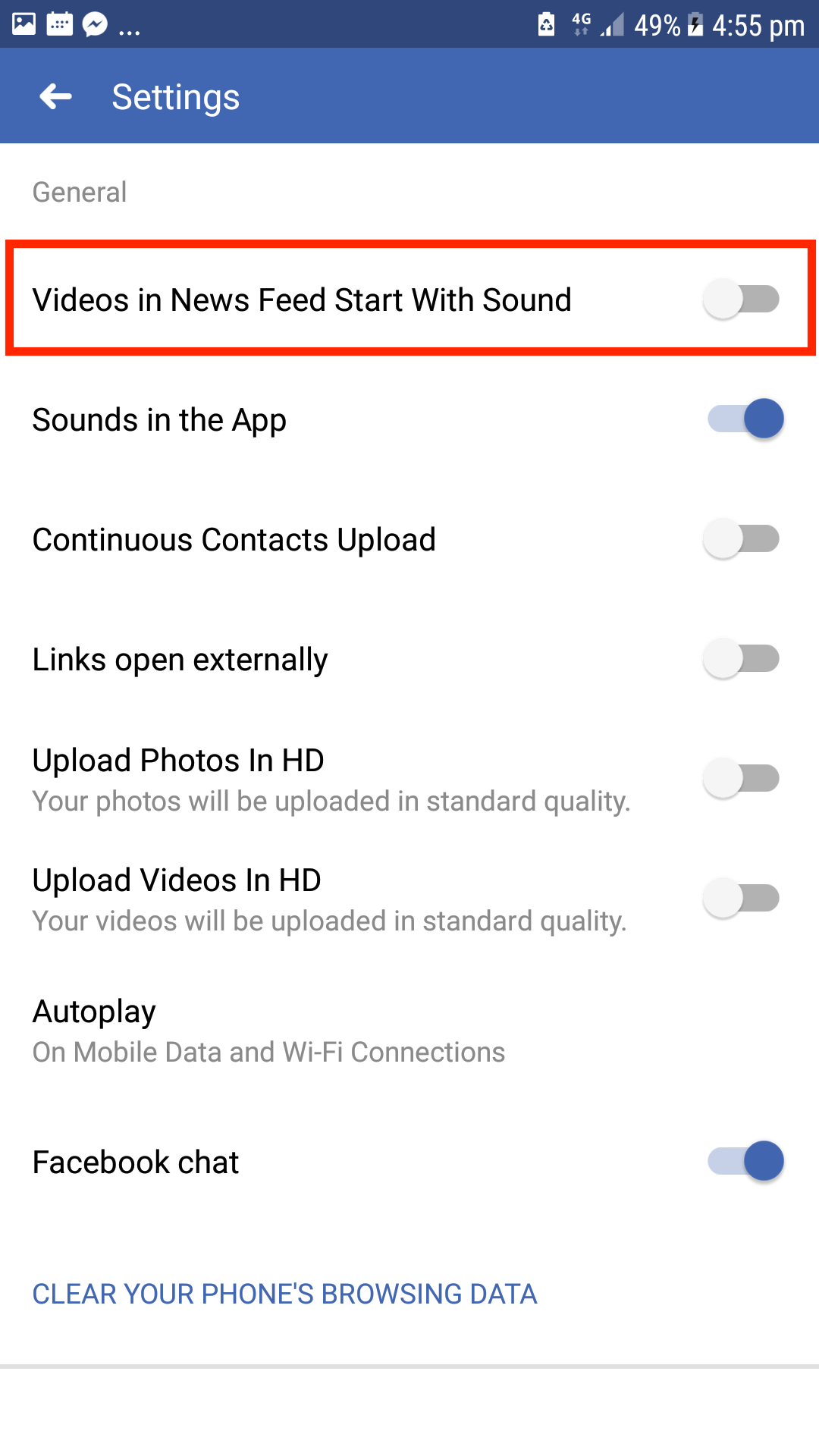Enable Links open externally switch
The width and height of the screenshot is (819, 1456).
[742, 658]
